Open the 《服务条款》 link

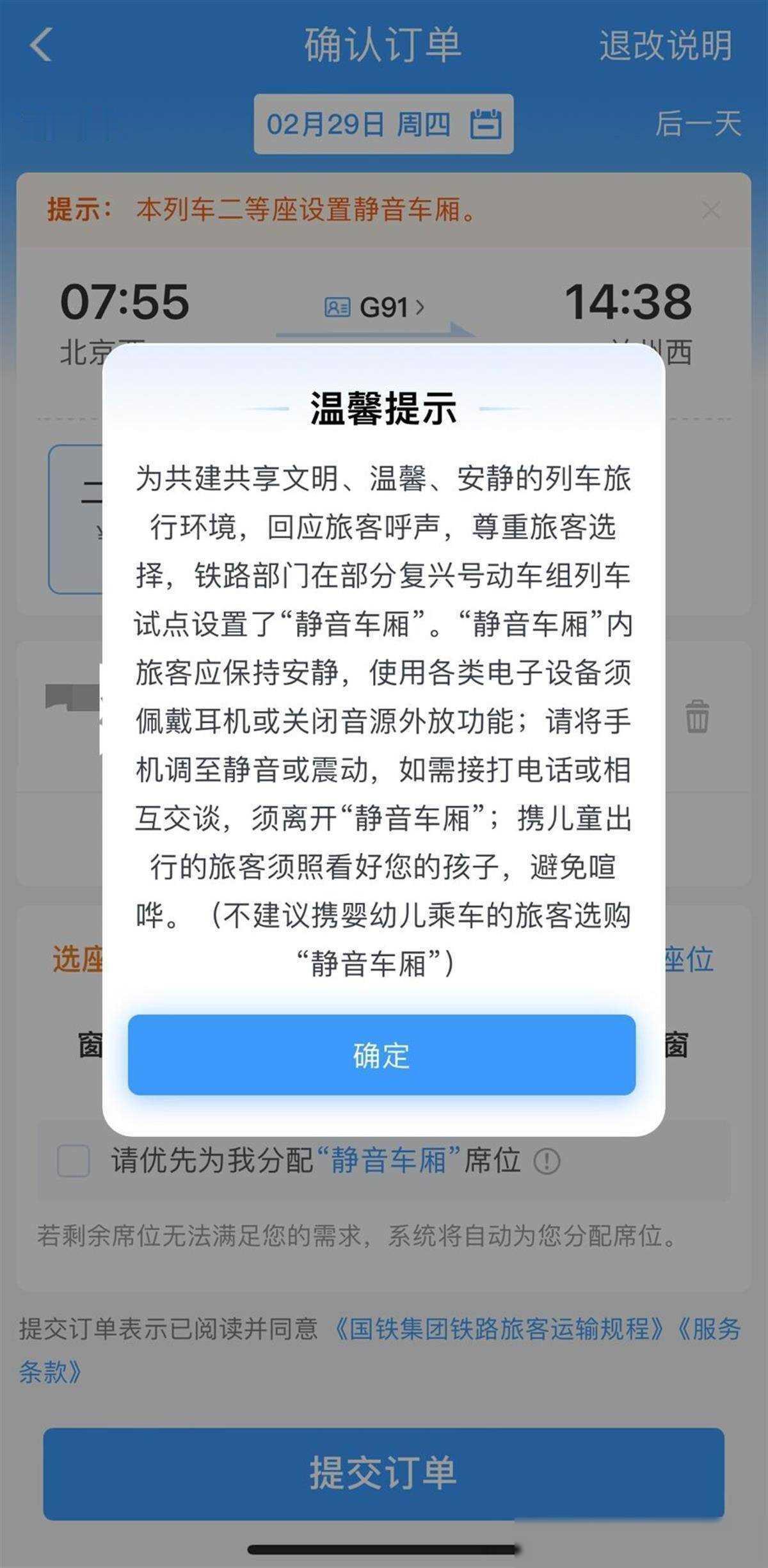(52, 1368)
